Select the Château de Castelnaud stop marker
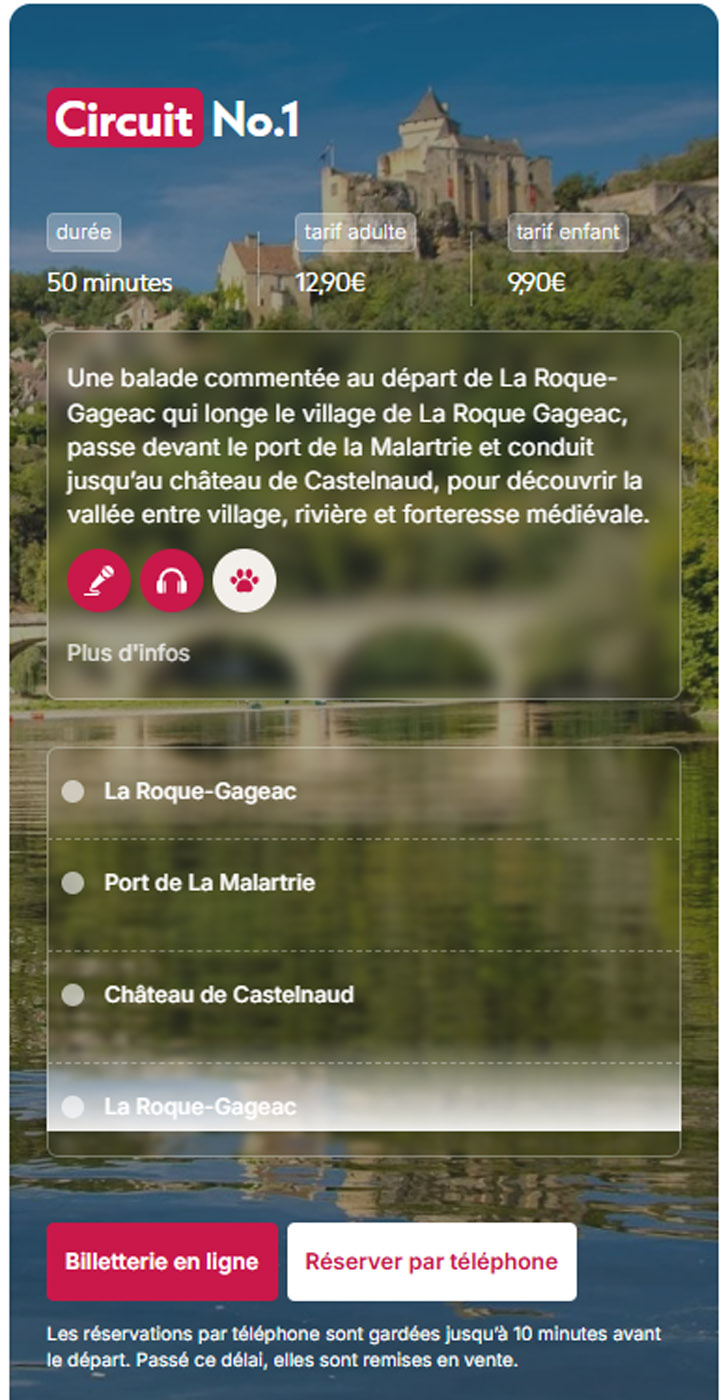The height and width of the screenshot is (1400, 728). (73, 995)
